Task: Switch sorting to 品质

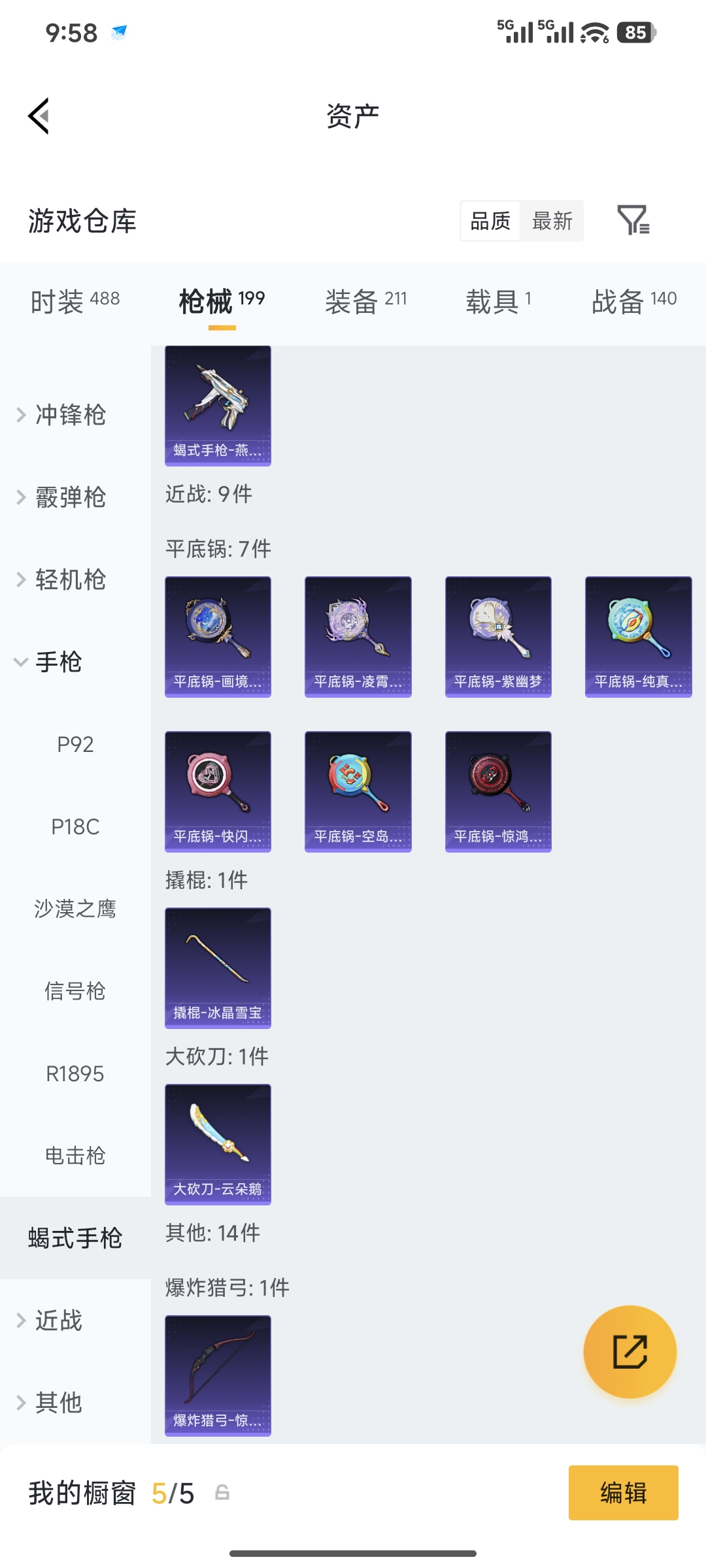Action: tap(489, 221)
